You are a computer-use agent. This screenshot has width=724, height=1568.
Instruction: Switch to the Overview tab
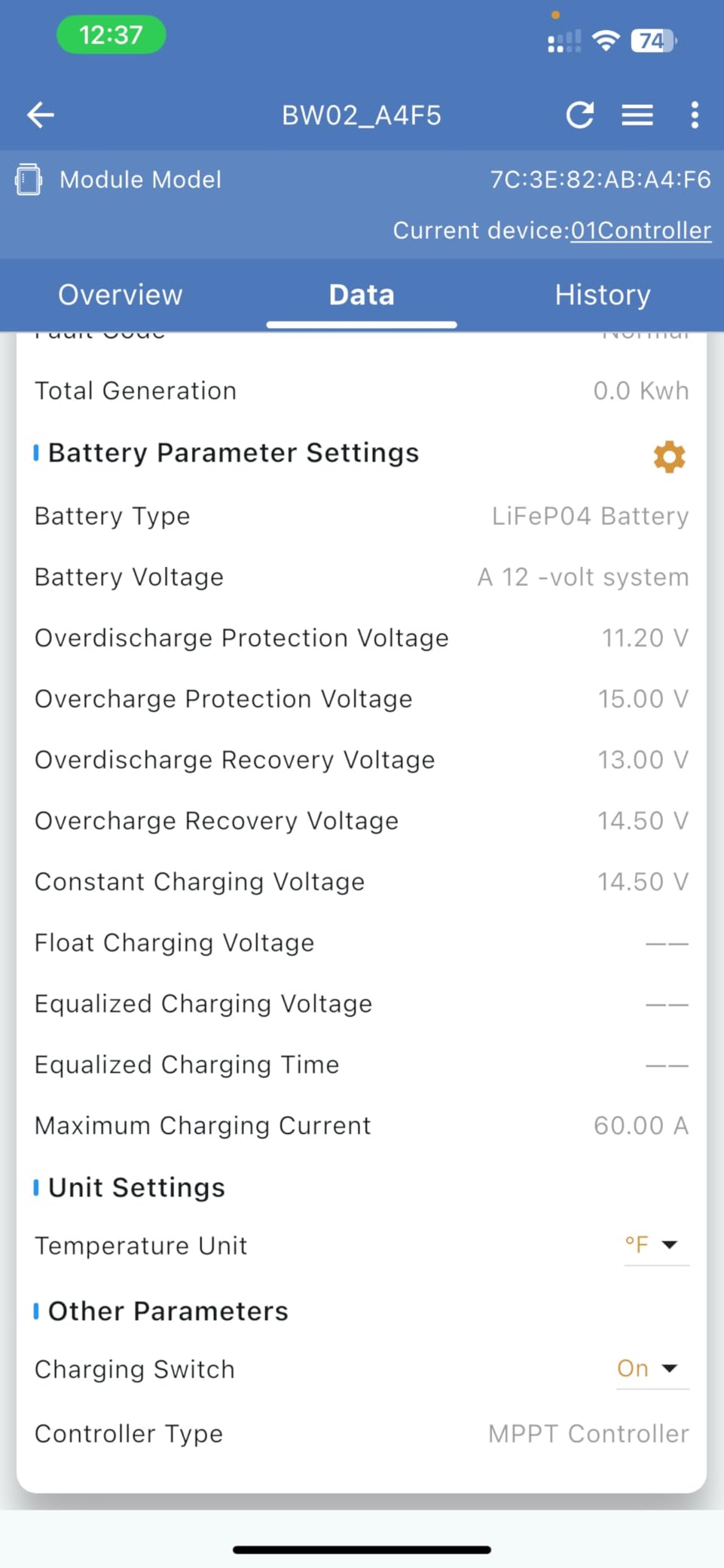tap(120, 295)
